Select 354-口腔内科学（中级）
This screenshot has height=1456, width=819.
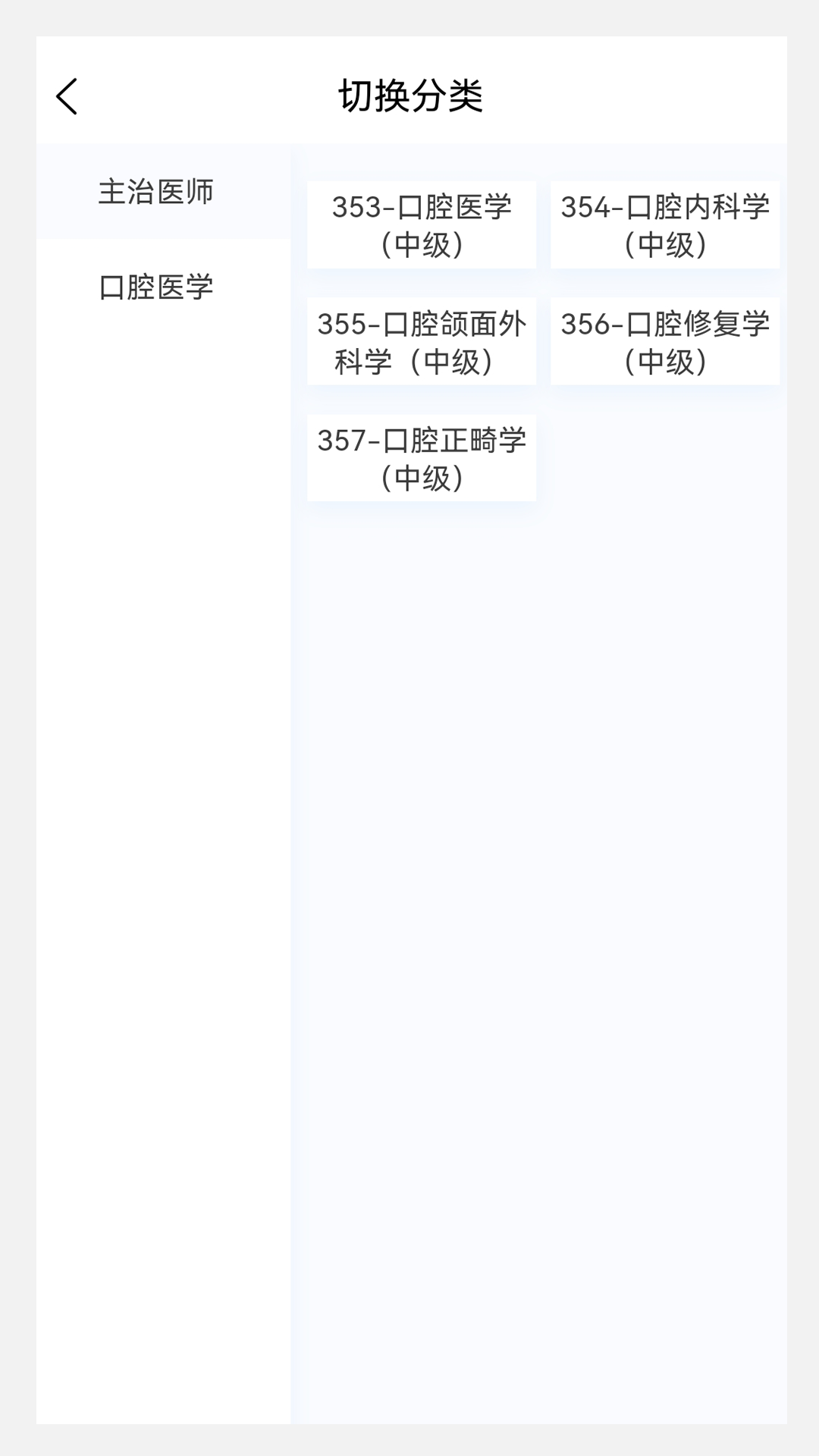[664, 224]
